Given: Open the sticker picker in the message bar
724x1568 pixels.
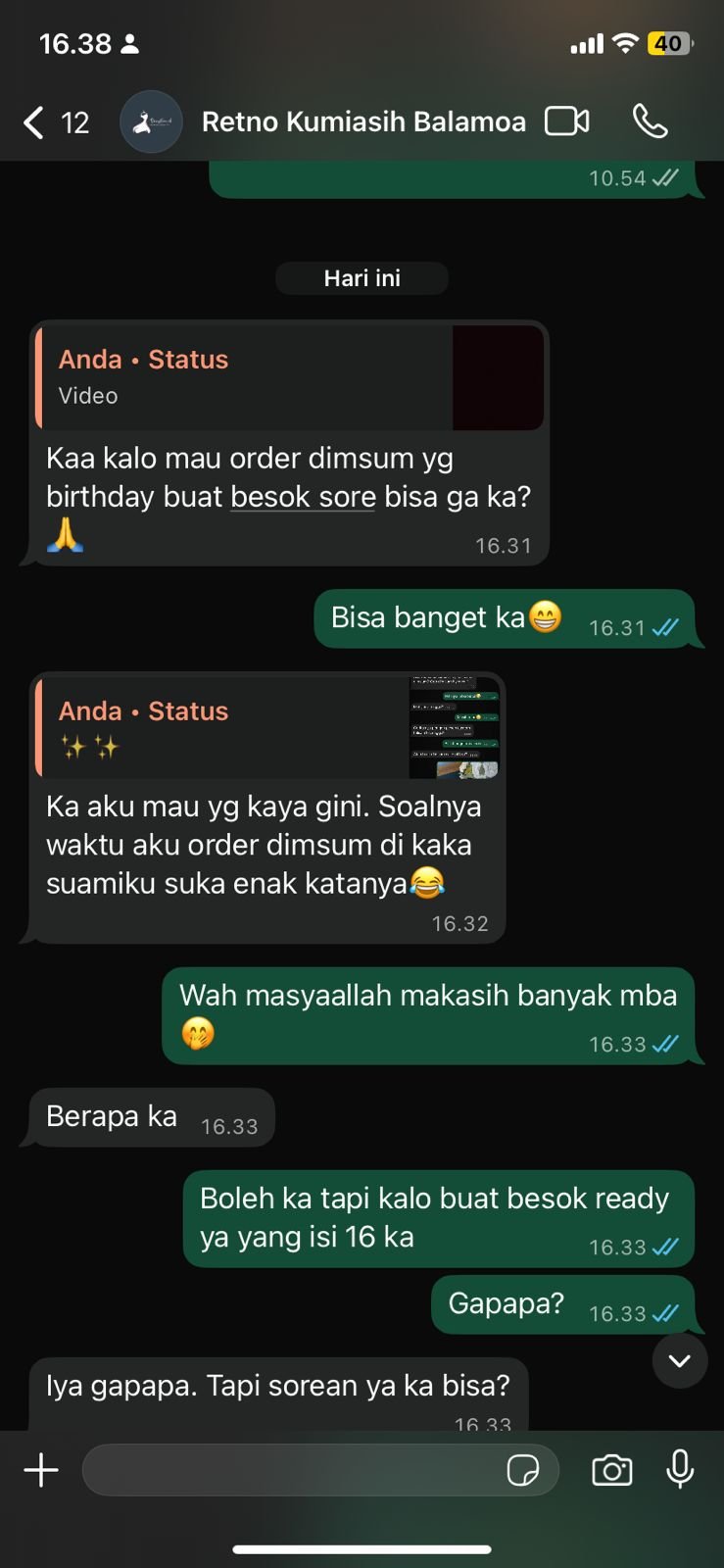Looking at the screenshot, I should tap(526, 1470).
